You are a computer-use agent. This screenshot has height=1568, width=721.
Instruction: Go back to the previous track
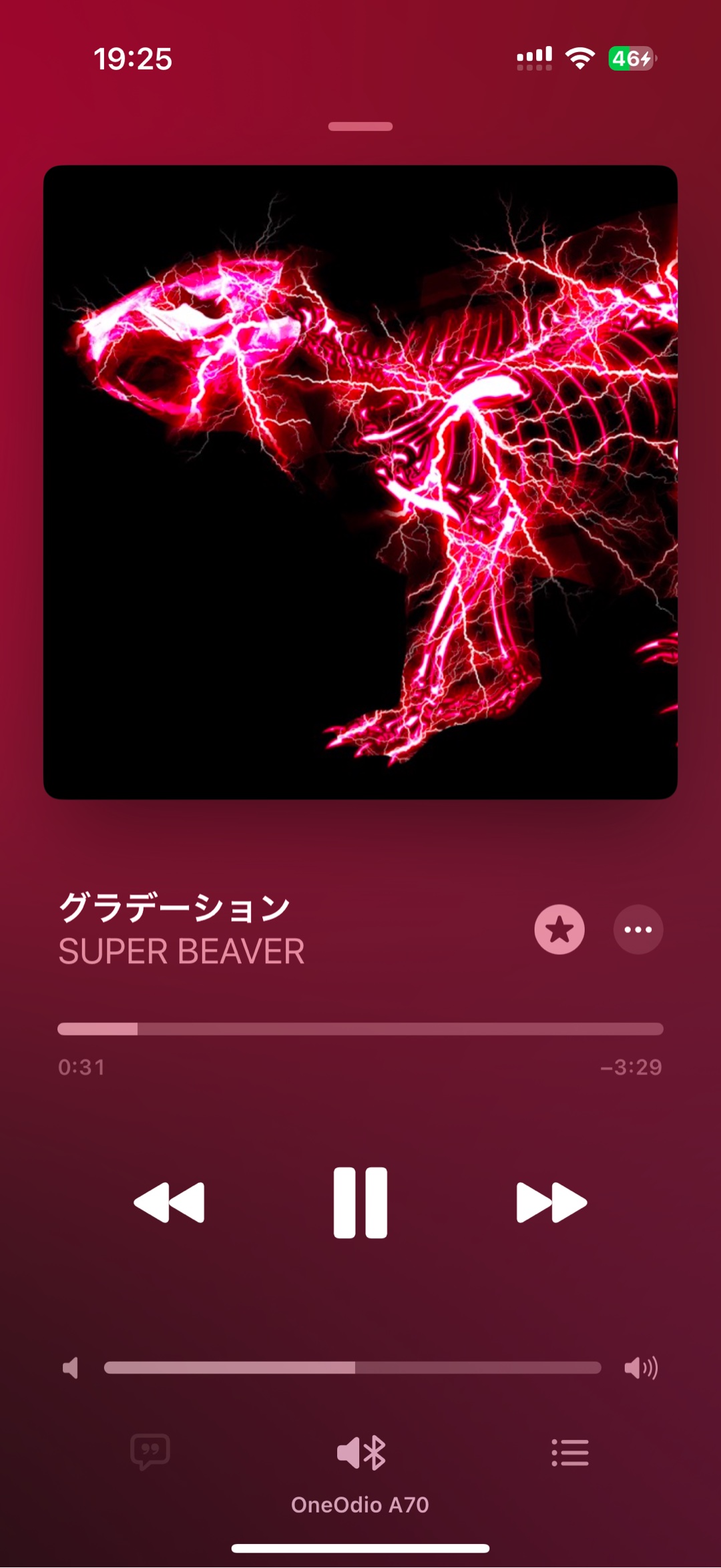point(169,1202)
